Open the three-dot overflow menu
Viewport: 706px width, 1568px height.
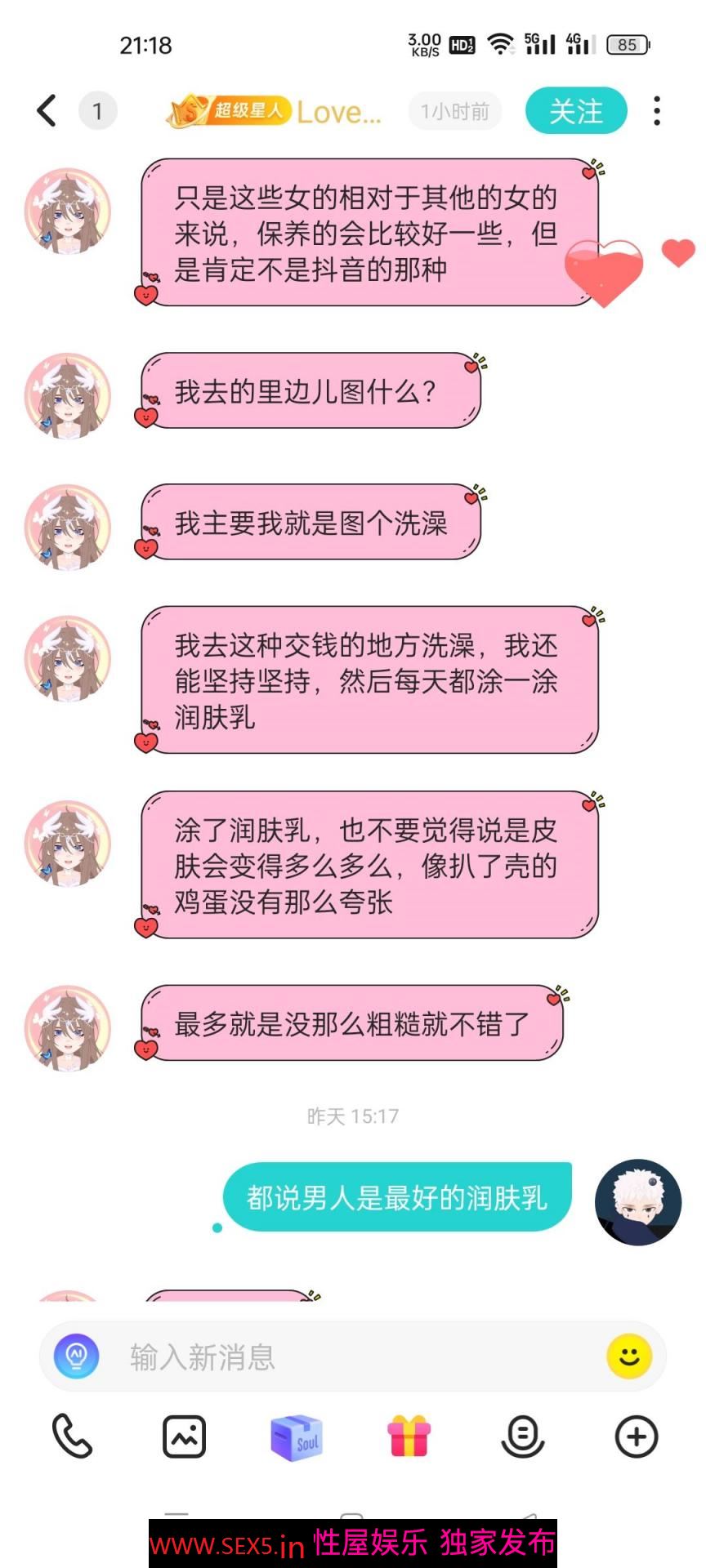656,111
